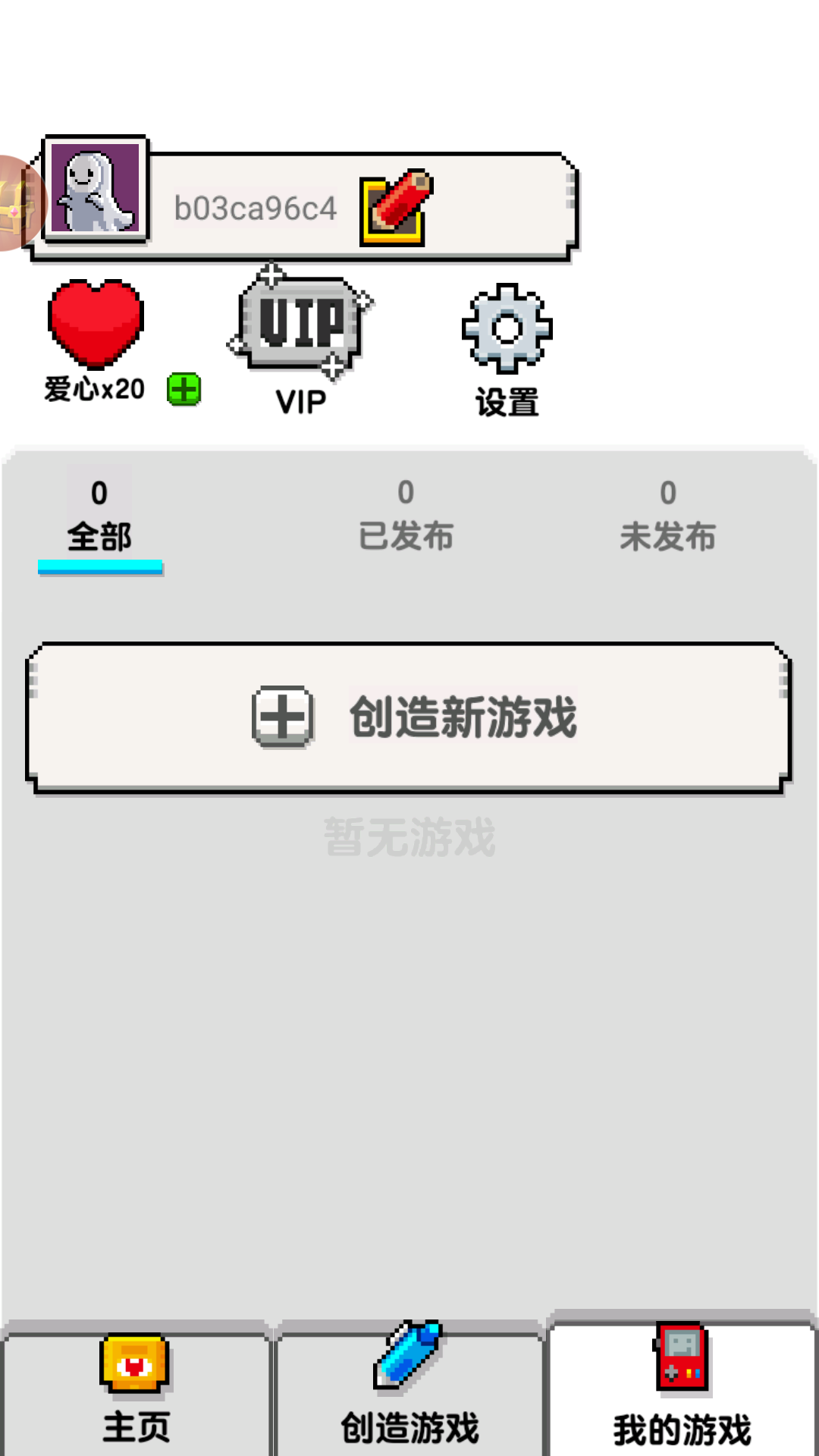Image resolution: width=819 pixels, height=1456 pixels.
Task: Click the ghost avatar image
Action: click(x=96, y=190)
